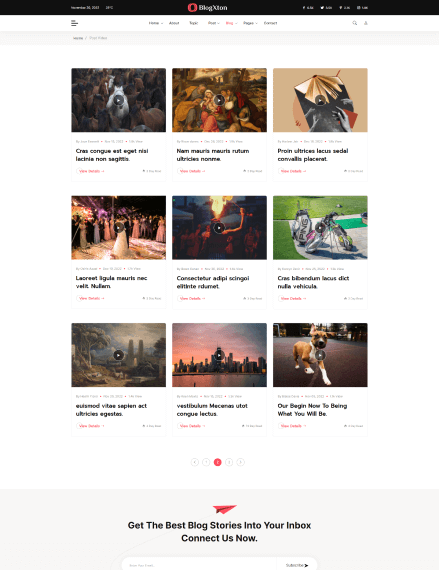View details of Consectetur adipi scingoi post
Viewport: 439px width, 570px height.
coord(192,298)
